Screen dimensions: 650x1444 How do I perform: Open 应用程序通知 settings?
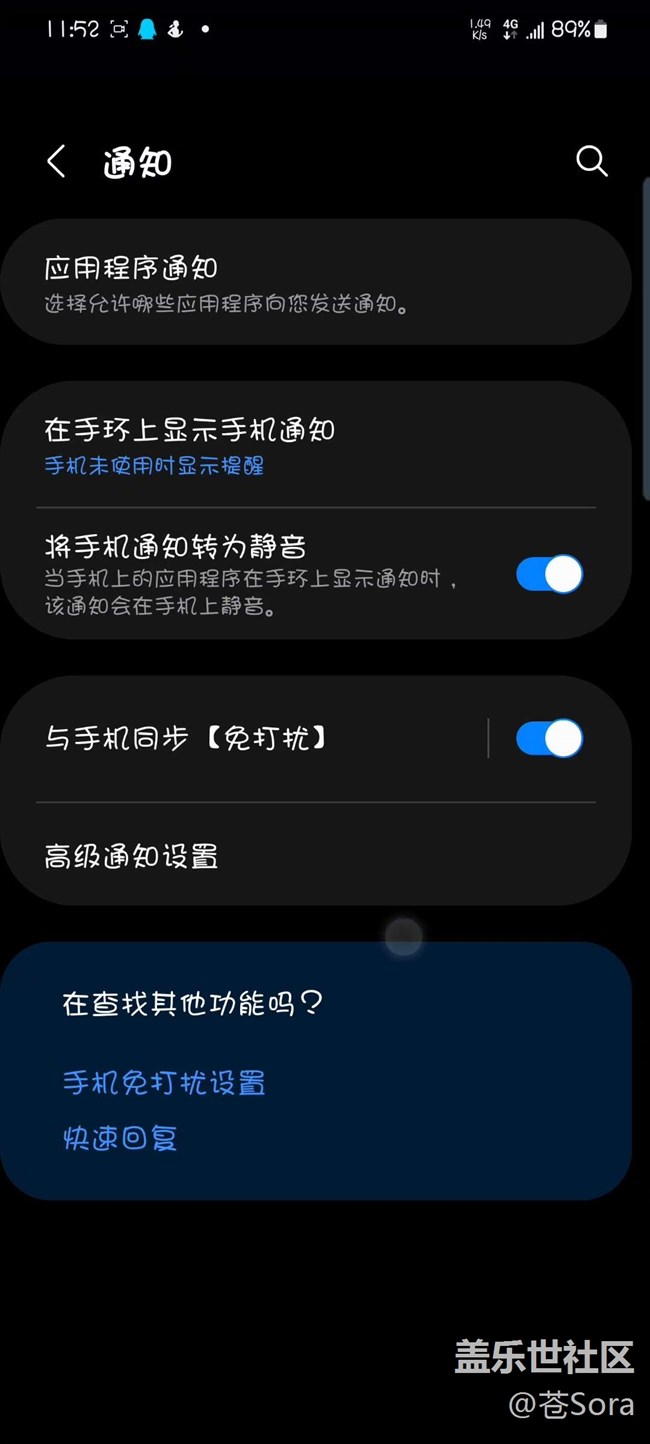tap(316, 284)
